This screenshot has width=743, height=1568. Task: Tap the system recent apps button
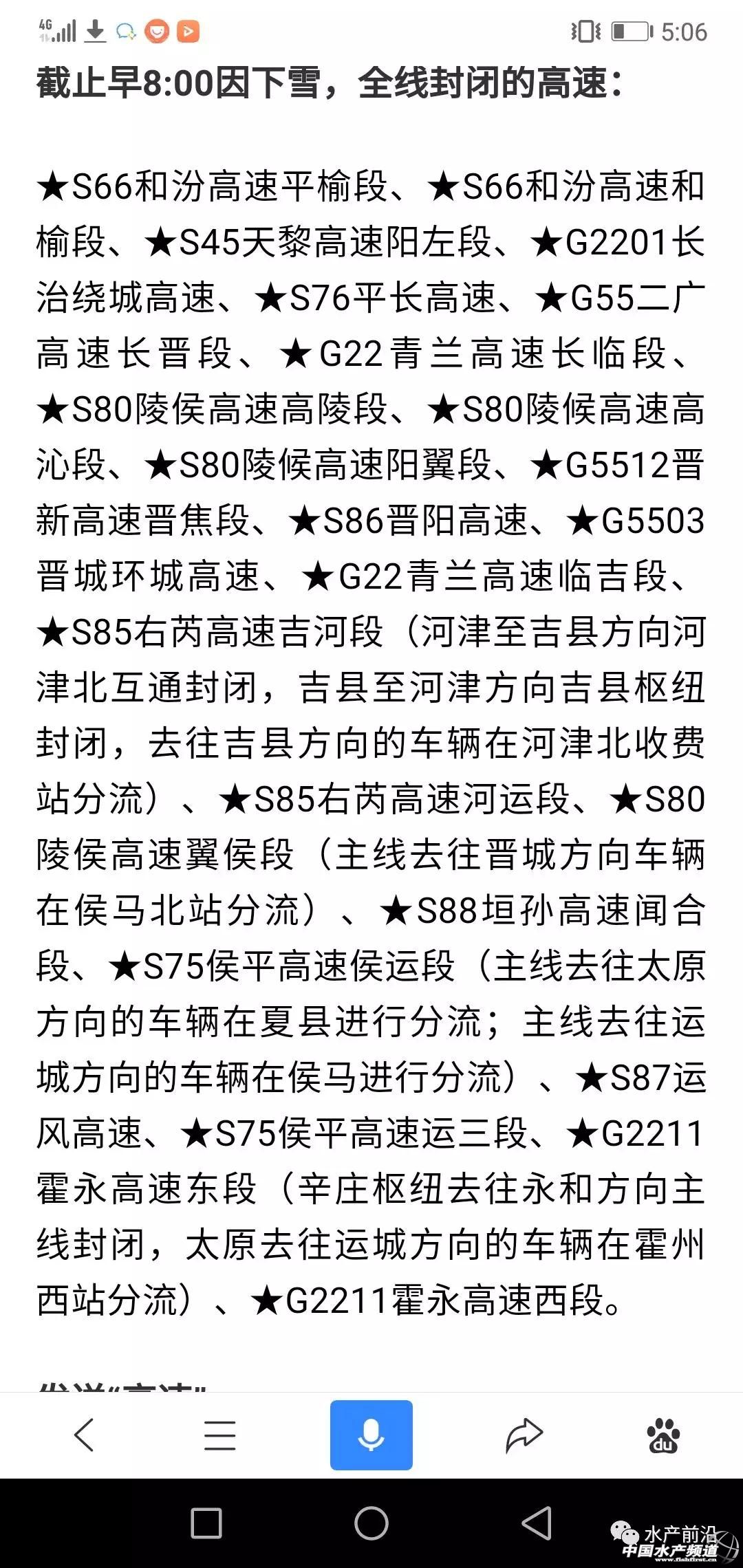point(206,1523)
